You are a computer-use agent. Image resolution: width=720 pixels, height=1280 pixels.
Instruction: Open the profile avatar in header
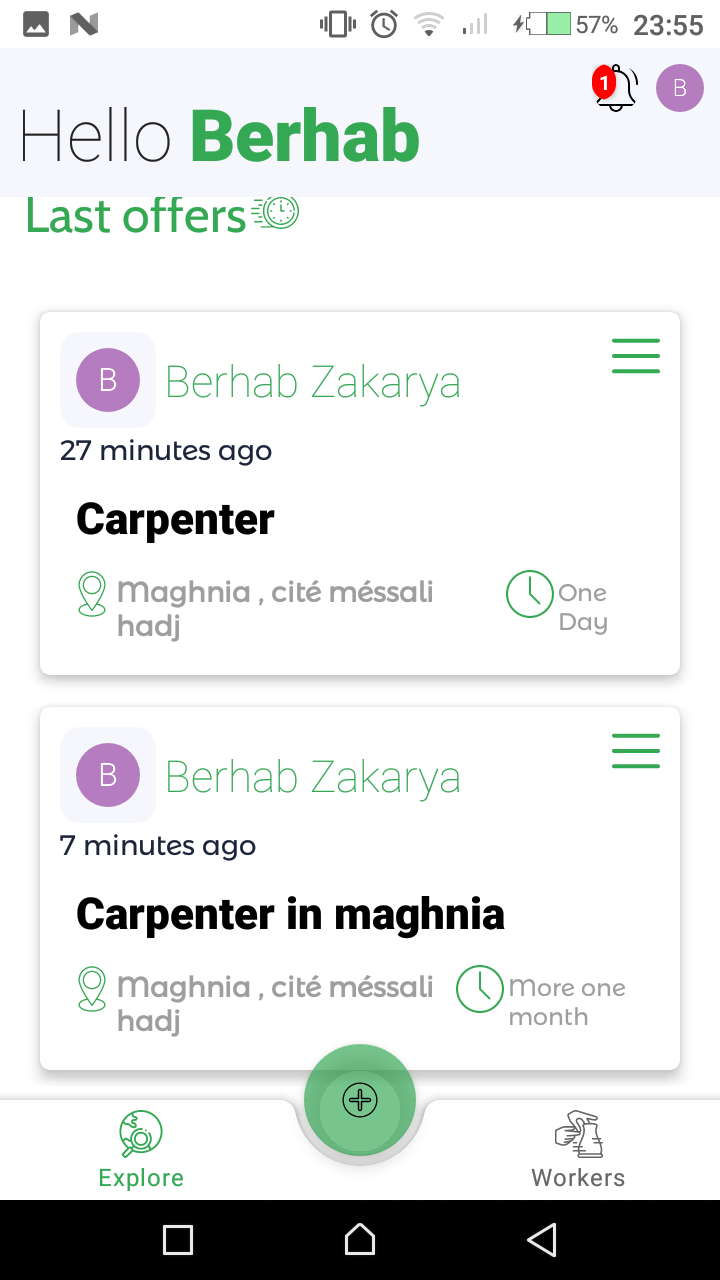[x=680, y=88]
